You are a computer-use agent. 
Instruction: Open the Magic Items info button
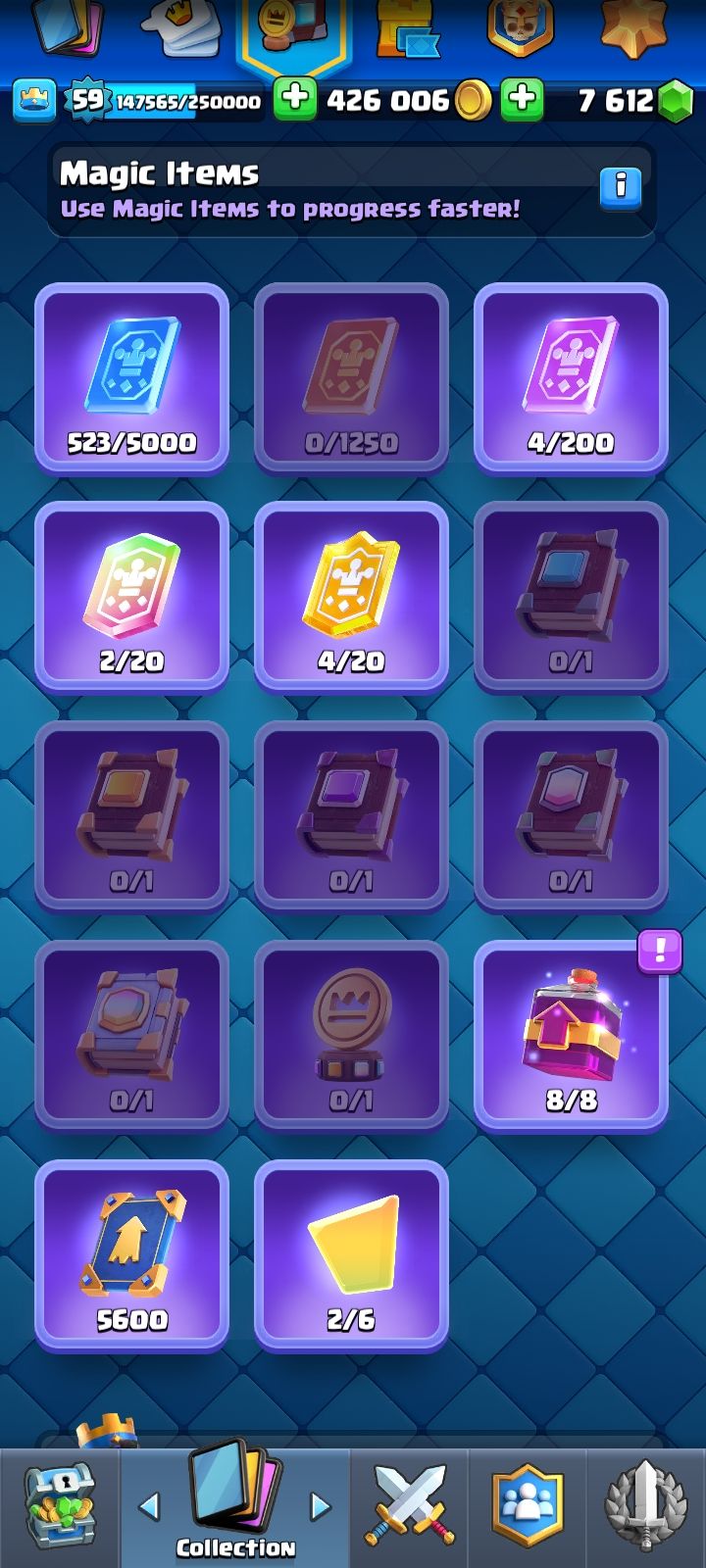point(620,186)
